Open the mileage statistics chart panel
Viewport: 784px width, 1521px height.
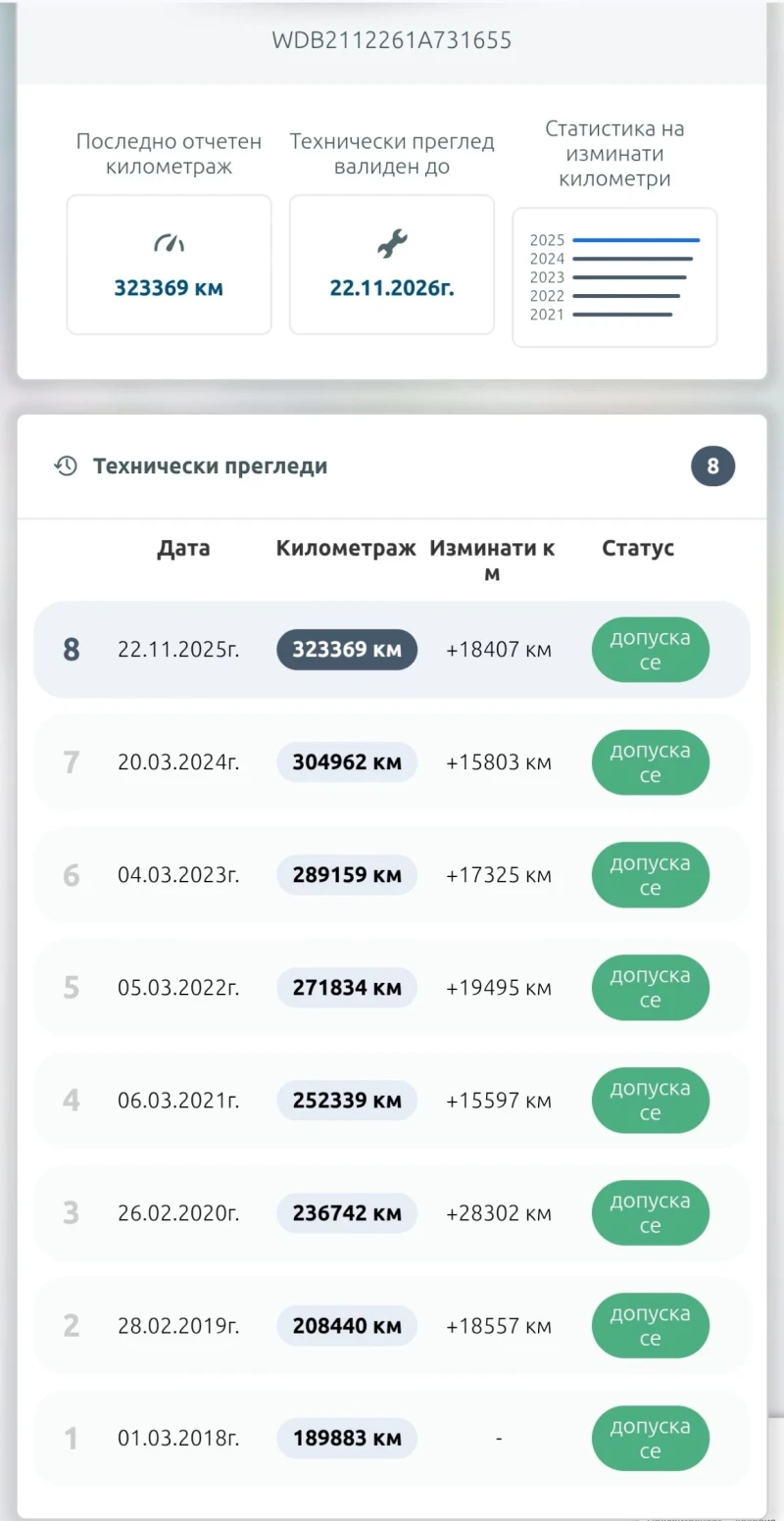[x=614, y=276]
